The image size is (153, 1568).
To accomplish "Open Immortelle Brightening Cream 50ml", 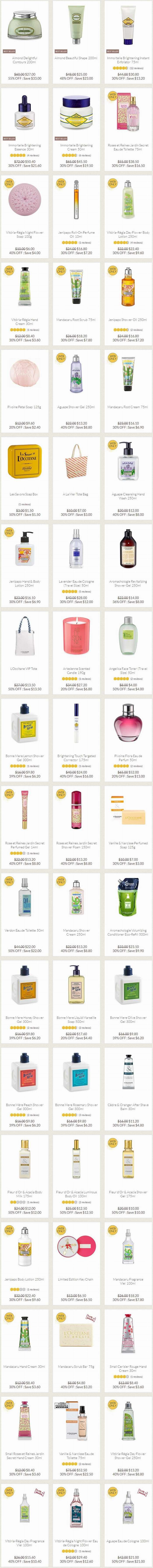I will 76,113.
